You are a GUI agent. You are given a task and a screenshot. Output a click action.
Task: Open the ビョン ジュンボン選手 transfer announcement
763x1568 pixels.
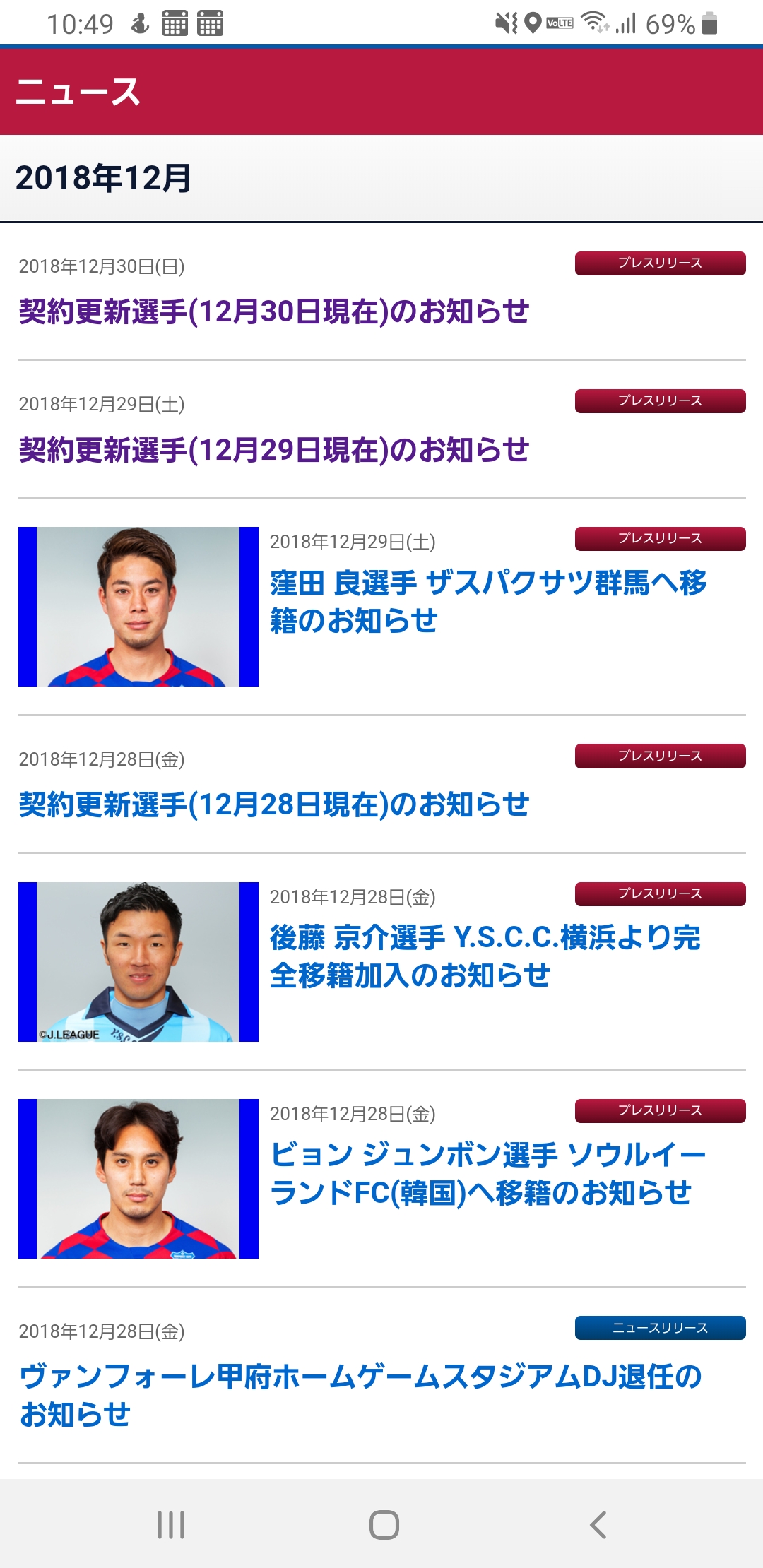(487, 1173)
